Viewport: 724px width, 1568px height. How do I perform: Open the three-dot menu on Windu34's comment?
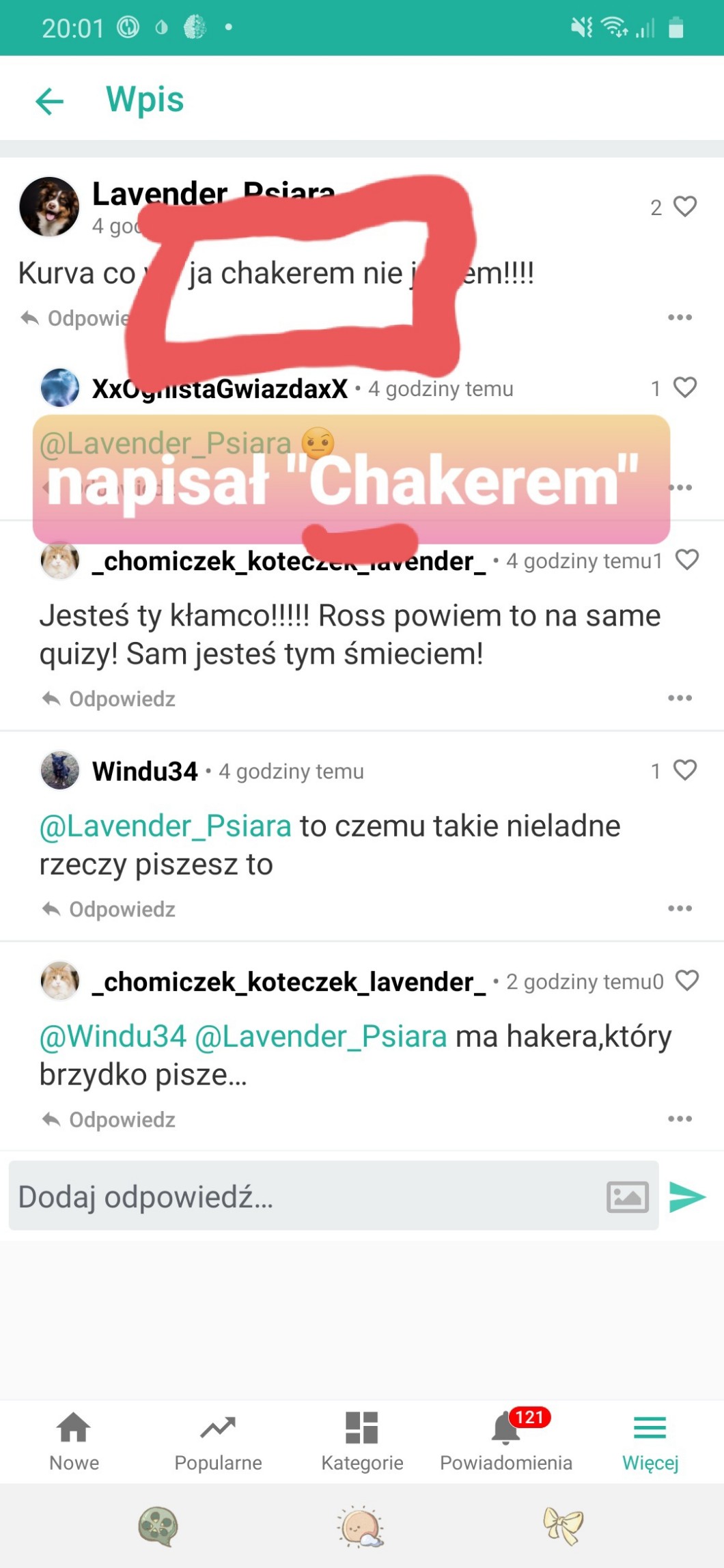(680, 908)
